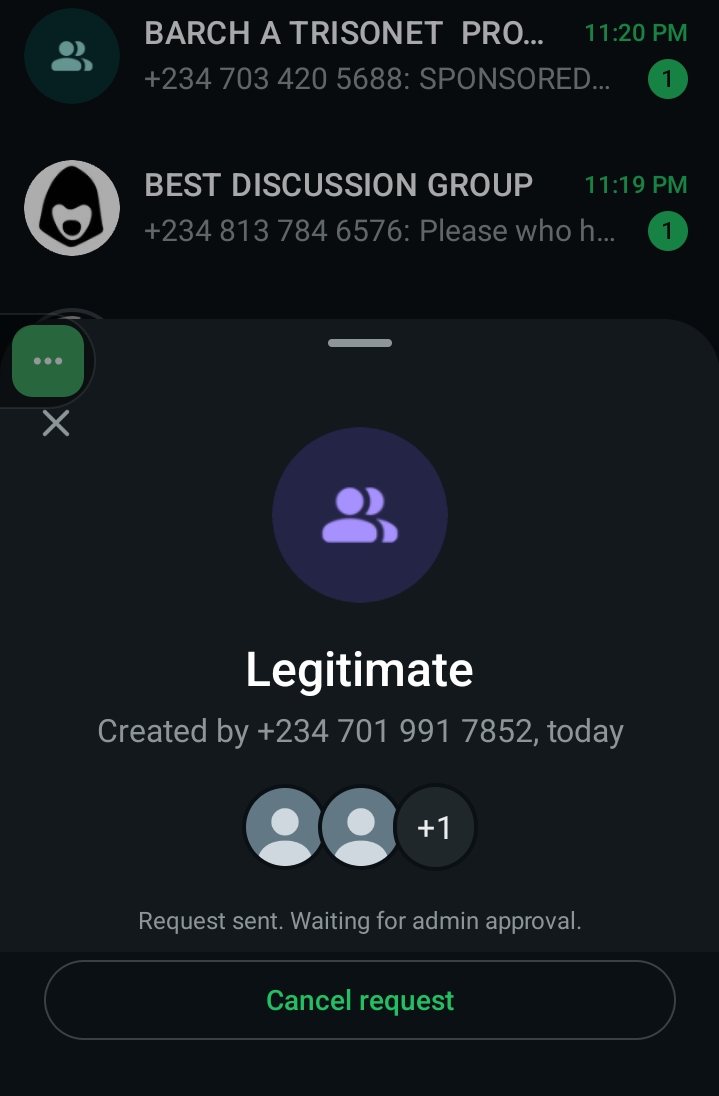This screenshot has width=719, height=1096.
Task: Tap the floating green three-dots bubble
Action: coord(48,361)
